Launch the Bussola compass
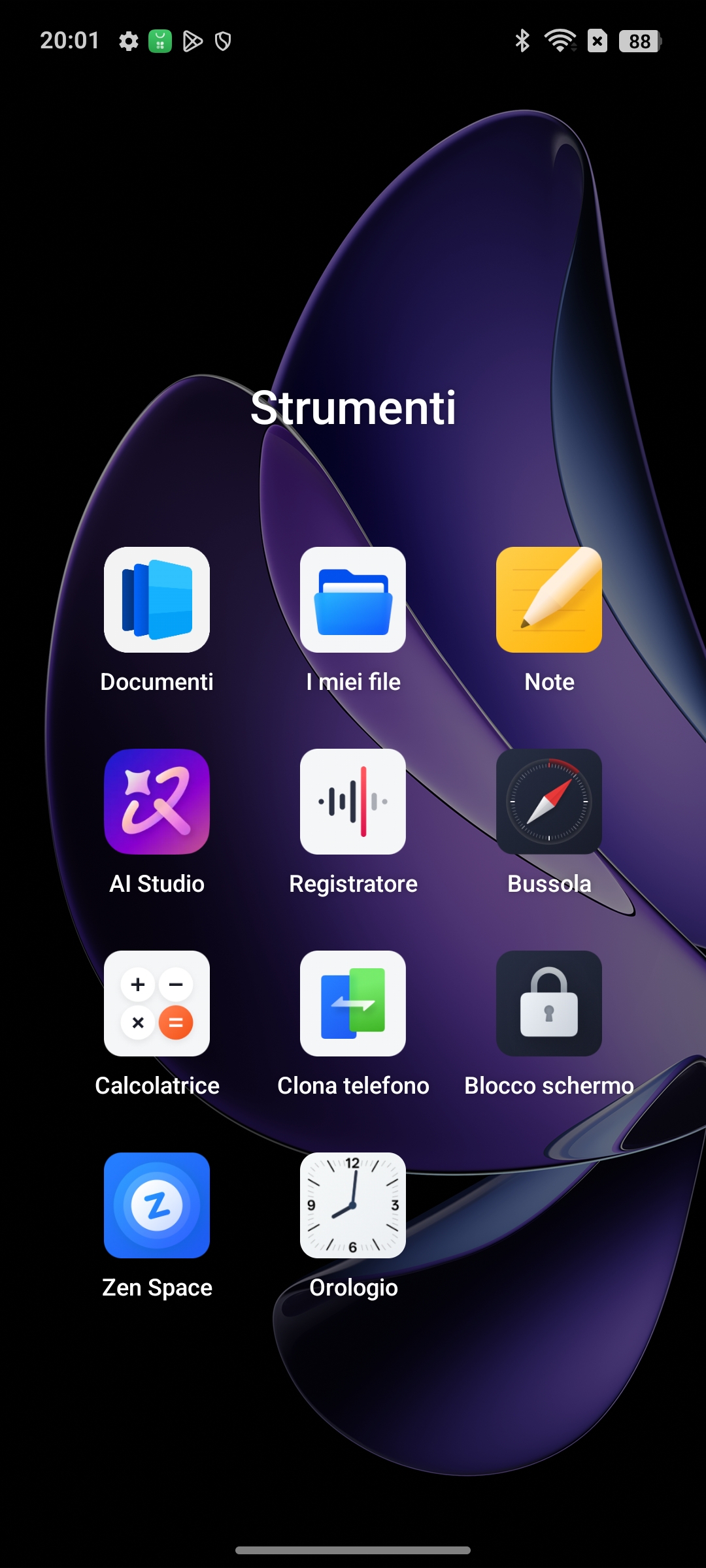 tap(549, 802)
